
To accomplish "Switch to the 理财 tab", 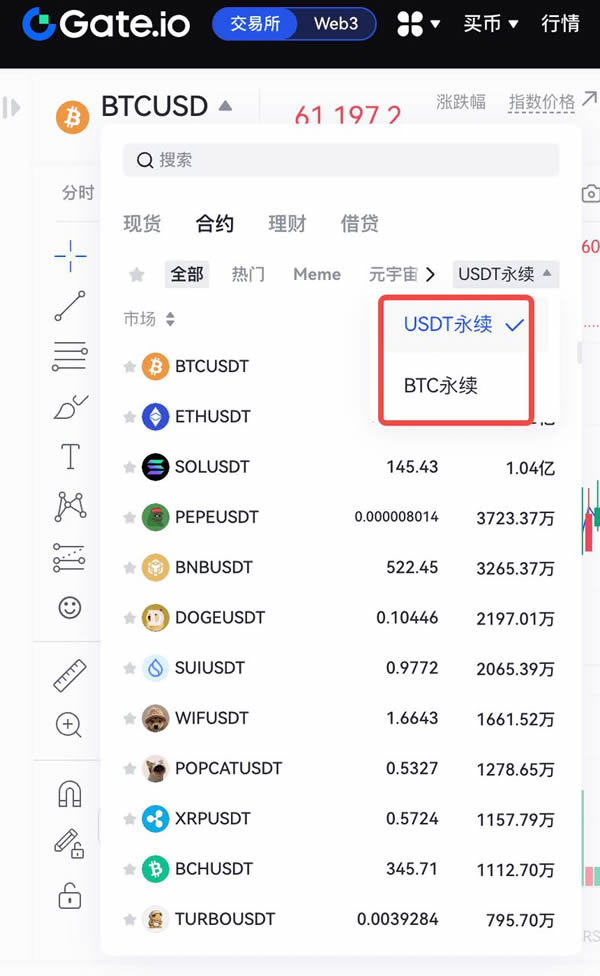I will pyautogui.click(x=287, y=224).
